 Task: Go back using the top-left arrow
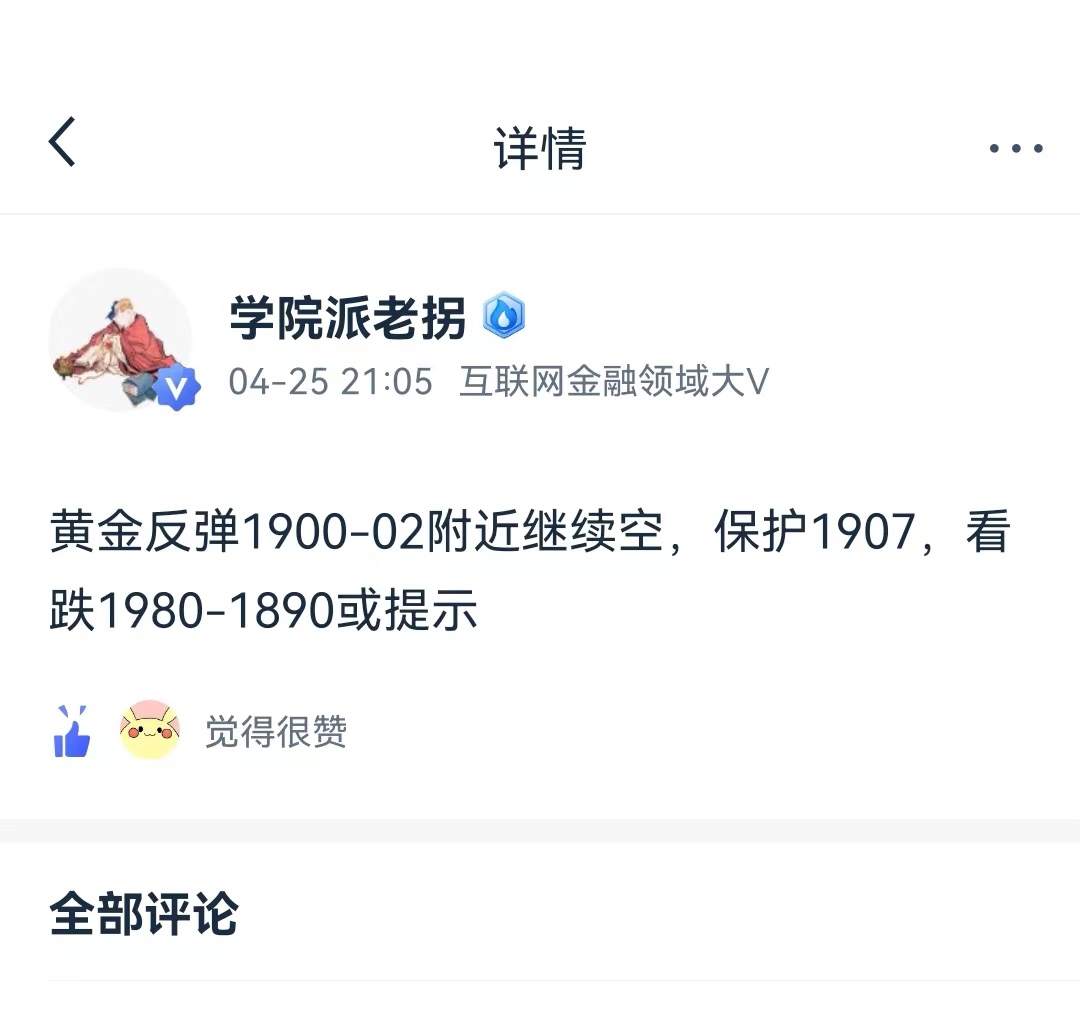click(62, 142)
